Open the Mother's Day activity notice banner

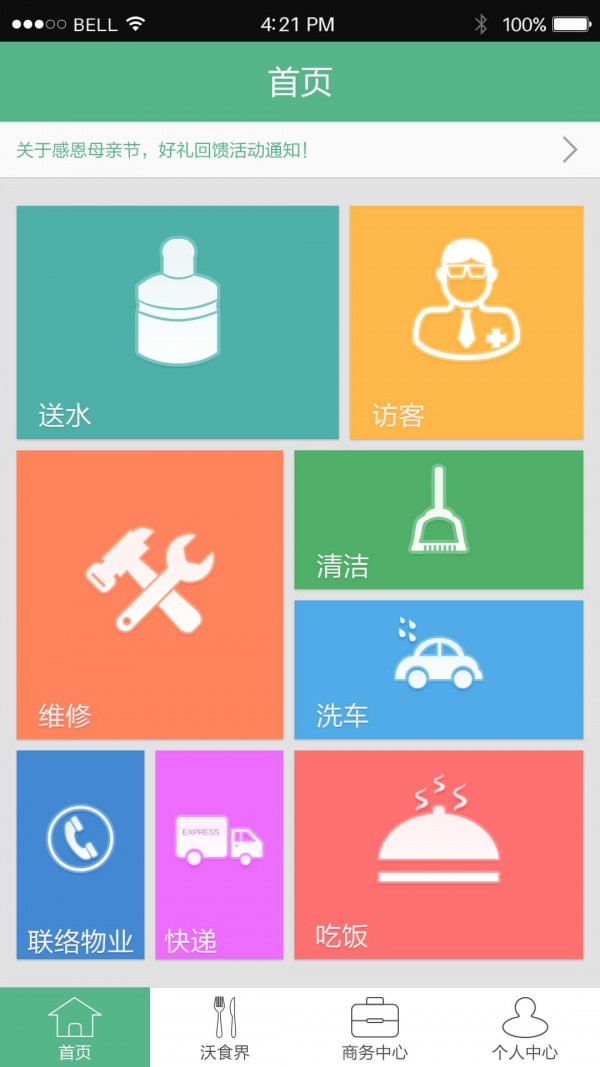[298, 150]
